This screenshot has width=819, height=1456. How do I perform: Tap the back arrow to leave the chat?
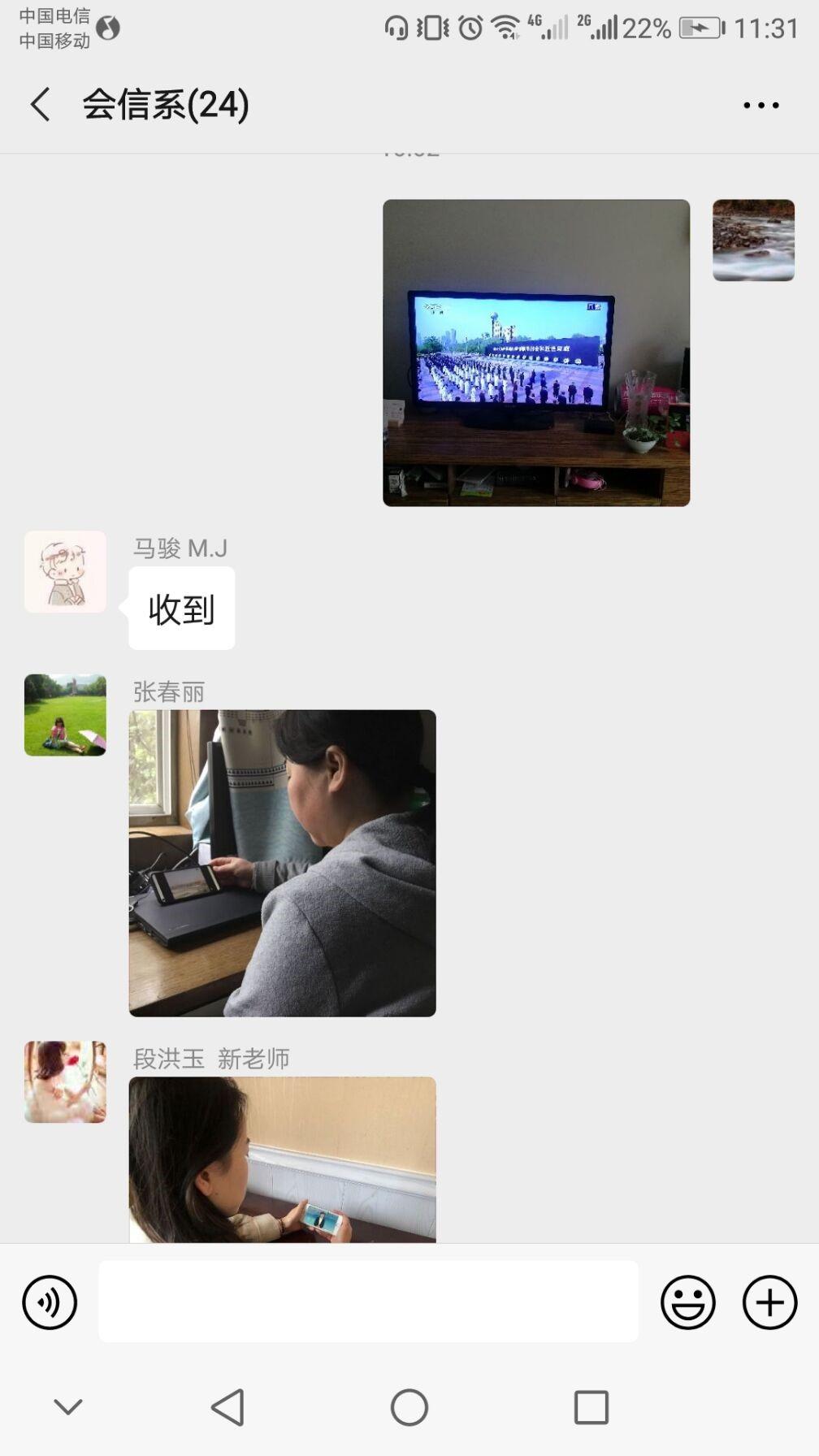coord(39,105)
